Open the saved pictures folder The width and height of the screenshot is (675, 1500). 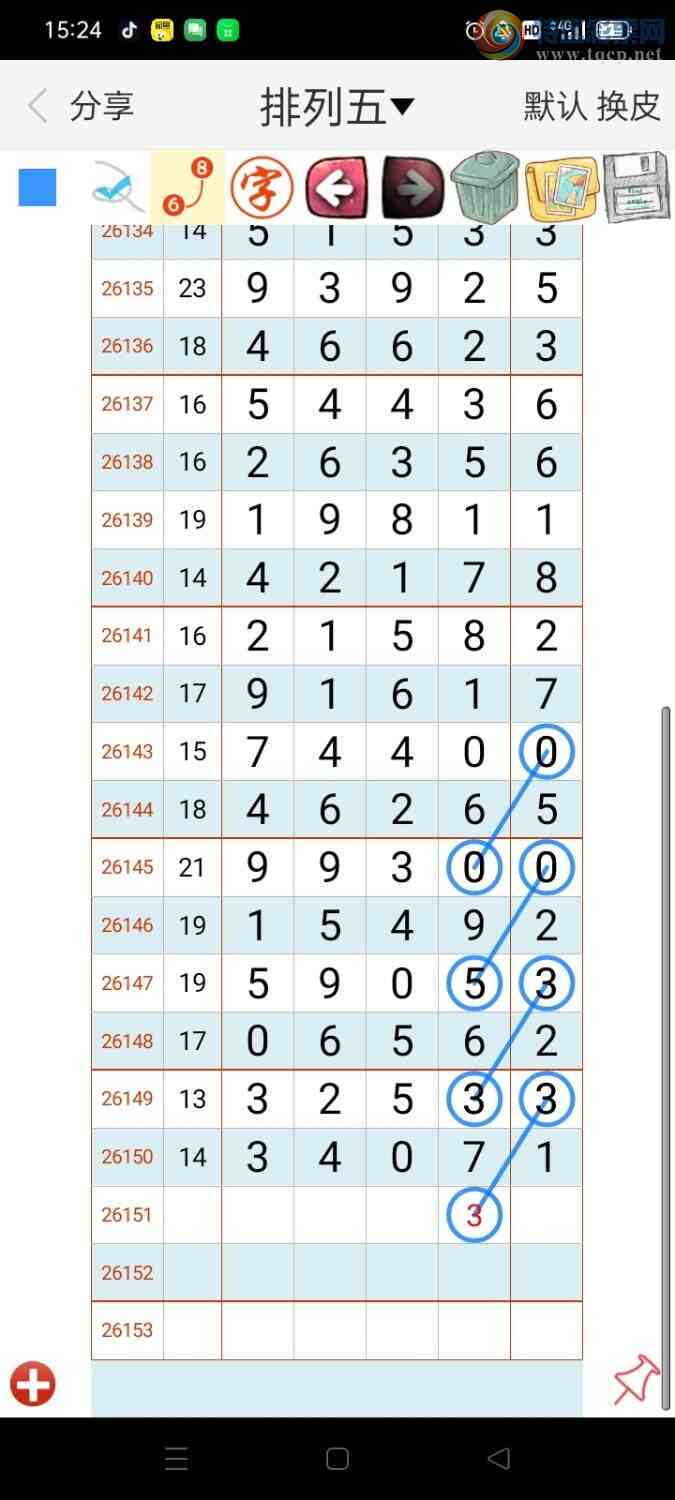point(561,187)
